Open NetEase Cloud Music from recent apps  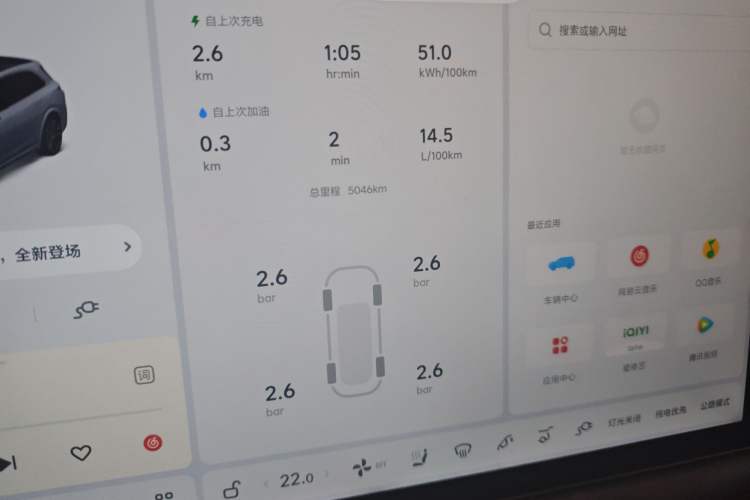tap(638, 257)
